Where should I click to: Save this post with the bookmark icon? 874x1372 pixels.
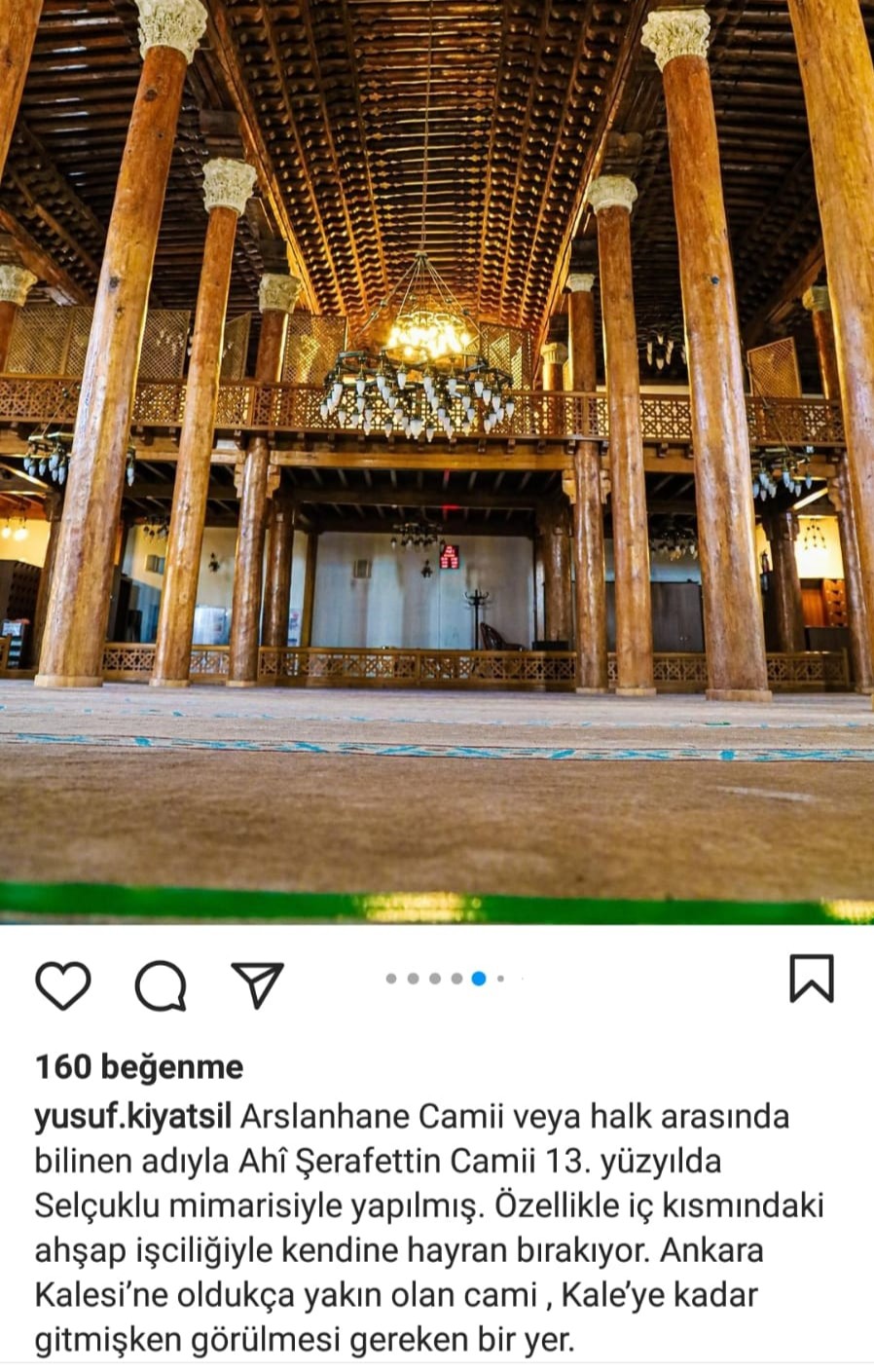(x=811, y=979)
